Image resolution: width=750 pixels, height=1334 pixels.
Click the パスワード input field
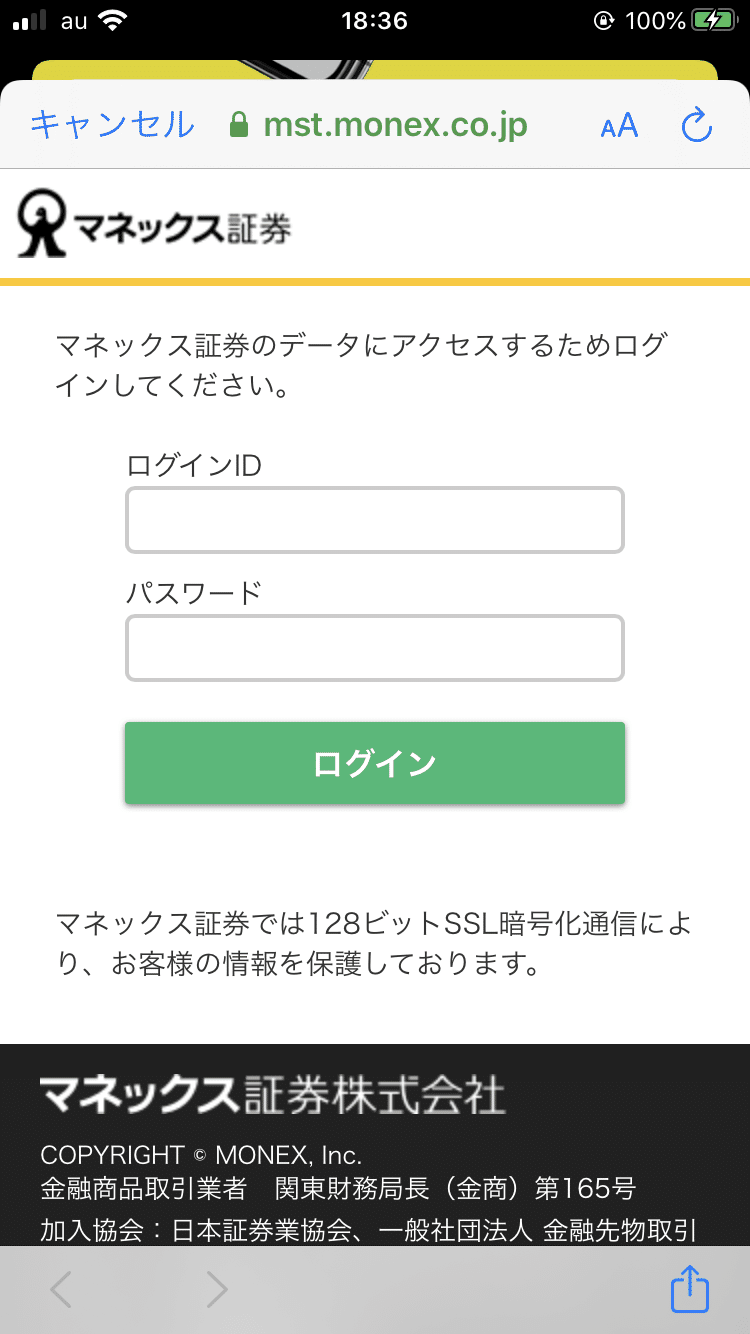pyautogui.click(x=375, y=648)
